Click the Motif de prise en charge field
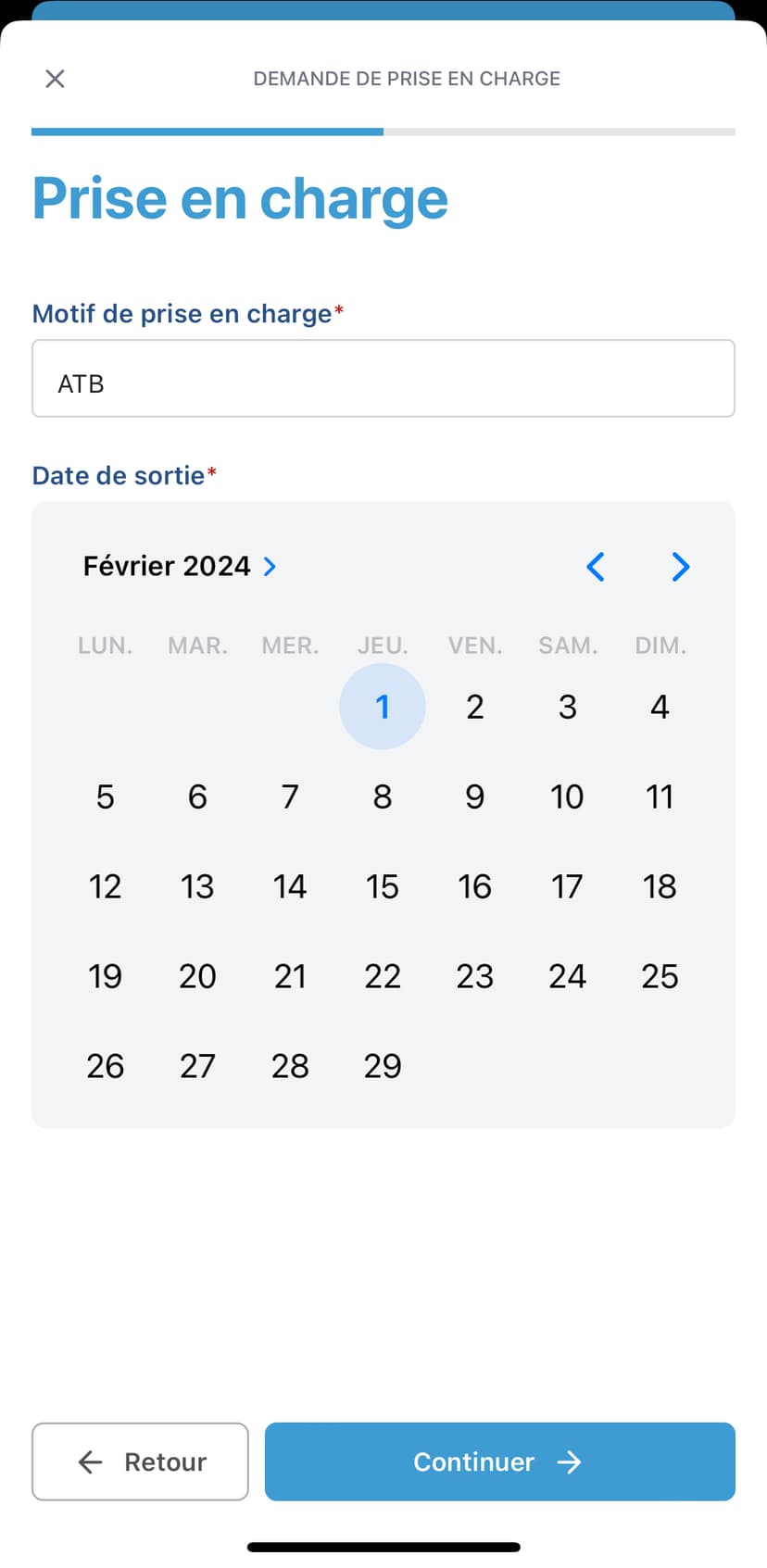767x1568 pixels. coord(383,379)
